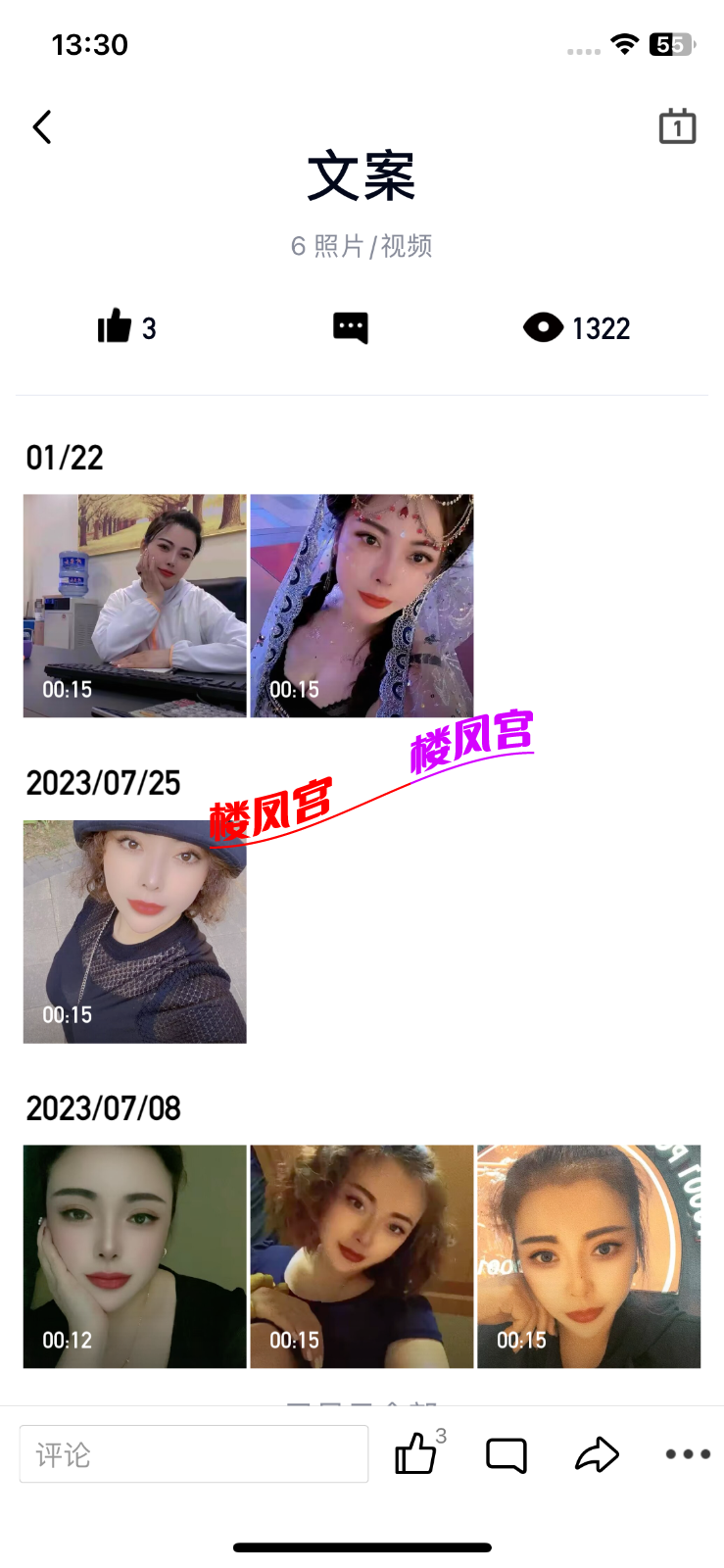Viewport: 724px width, 1568px height.
Task: Open the 2023/07/25 video thumbnail
Action: [135, 931]
